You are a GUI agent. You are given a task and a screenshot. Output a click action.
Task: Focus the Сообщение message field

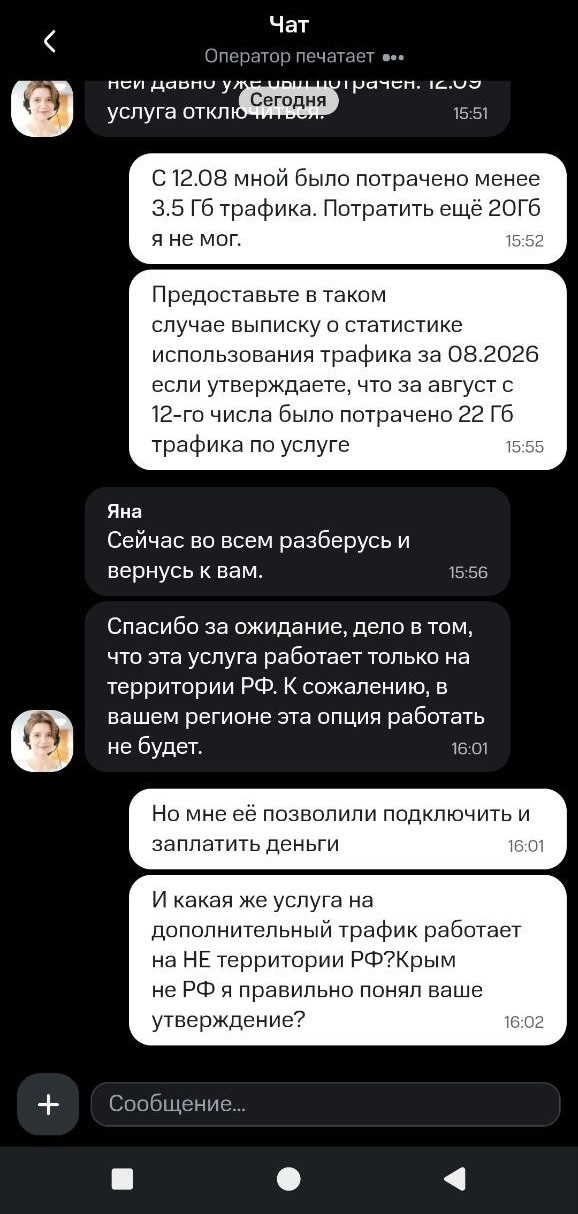point(325,1104)
